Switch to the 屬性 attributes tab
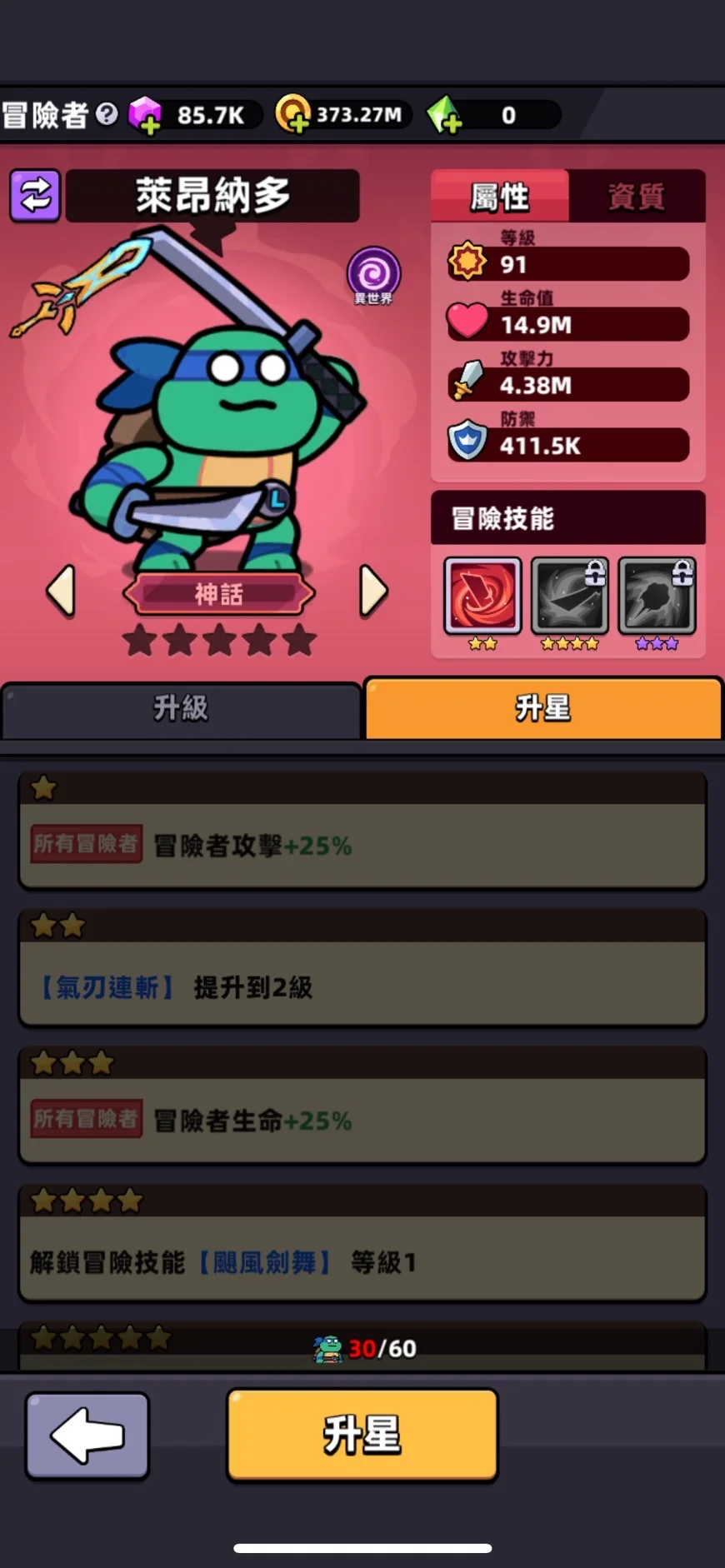The image size is (725, 1568). [x=500, y=197]
